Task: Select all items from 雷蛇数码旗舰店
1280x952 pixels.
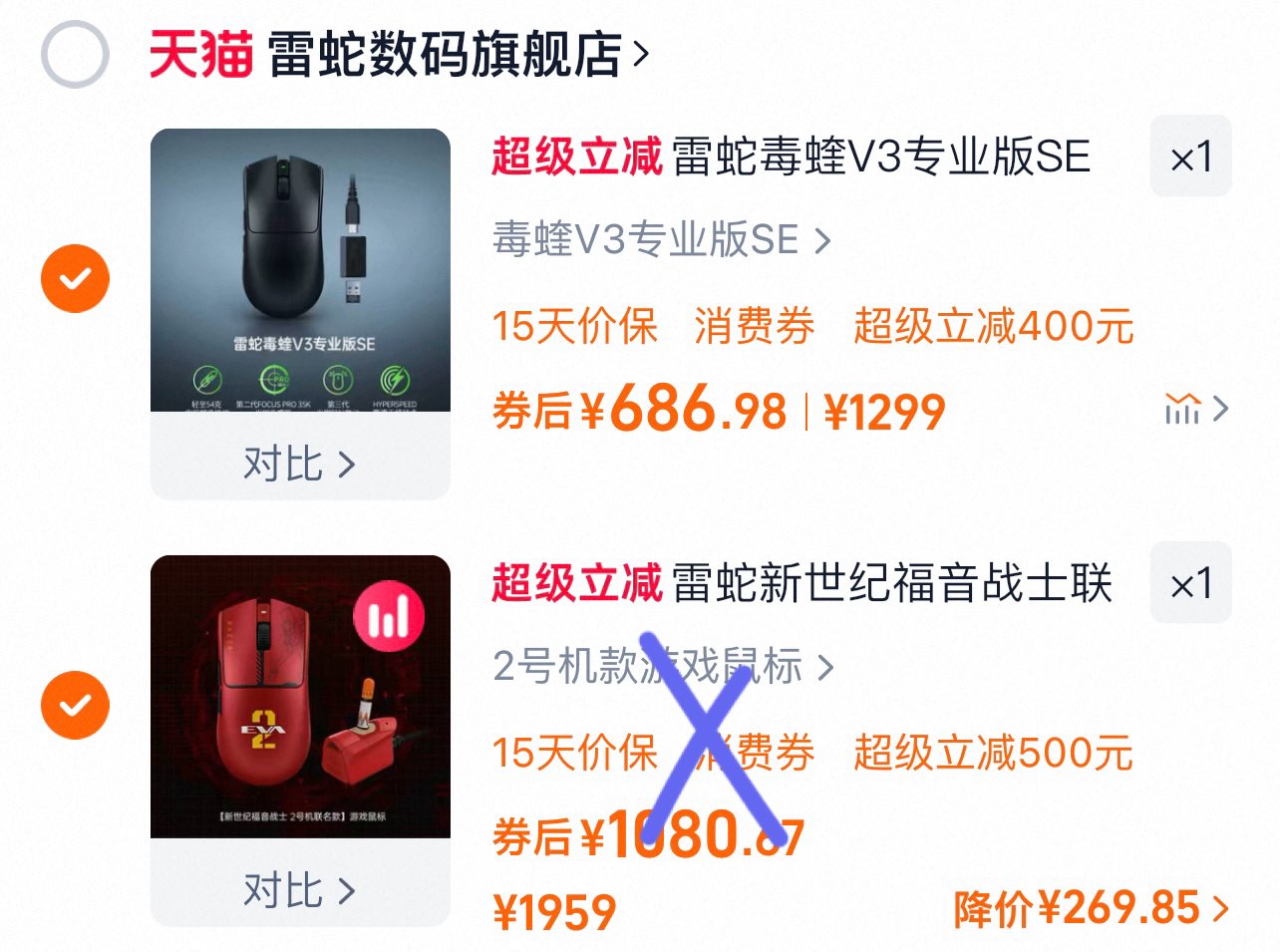Action: pyautogui.click(x=75, y=54)
